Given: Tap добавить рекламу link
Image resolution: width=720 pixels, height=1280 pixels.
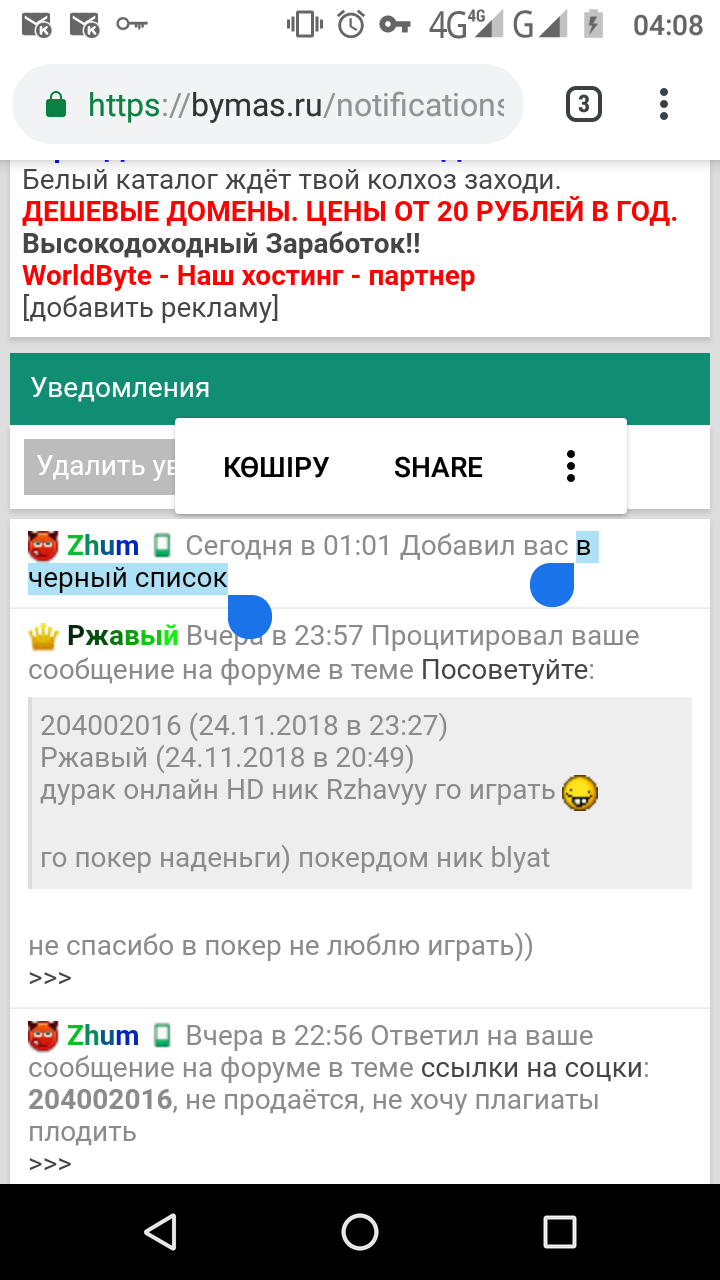Looking at the screenshot, I should point(150,307).
